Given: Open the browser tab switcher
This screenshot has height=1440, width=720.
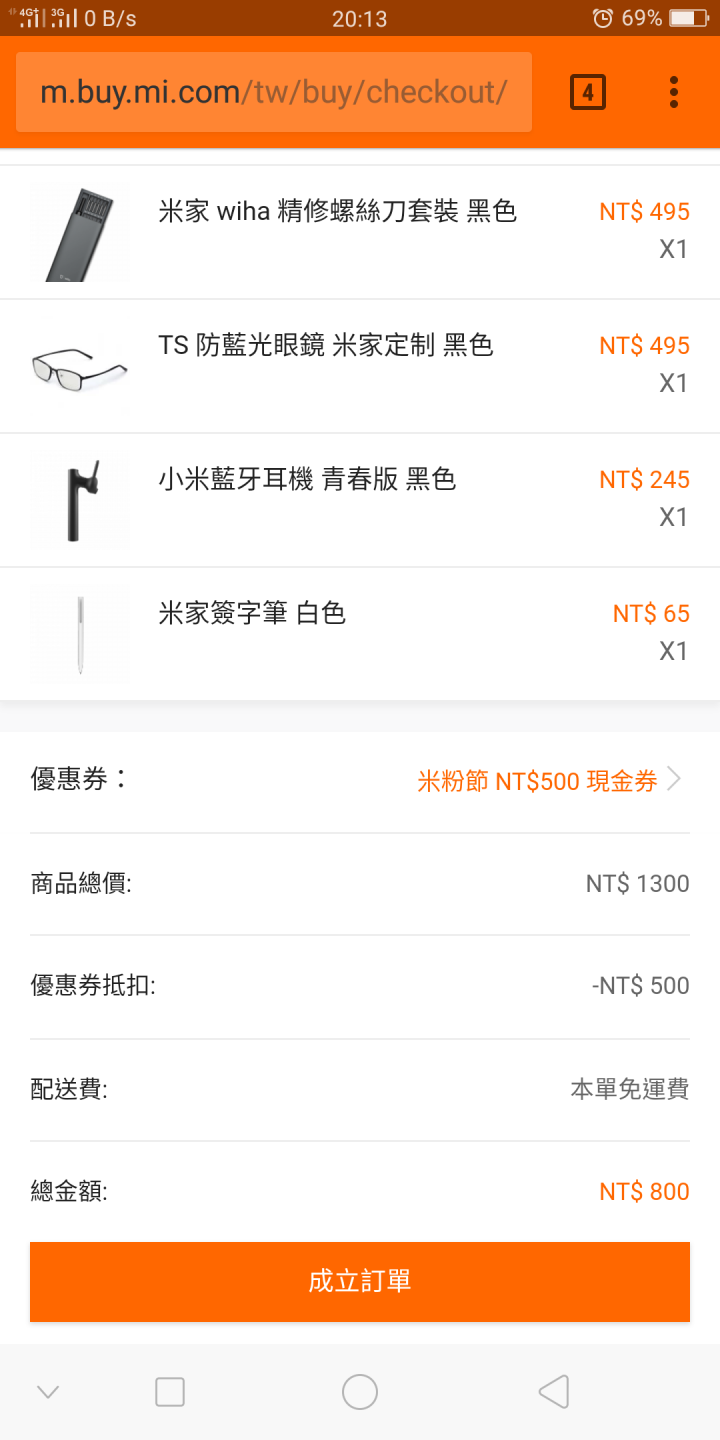Looking at the screenshot, I should coord(588,93).
